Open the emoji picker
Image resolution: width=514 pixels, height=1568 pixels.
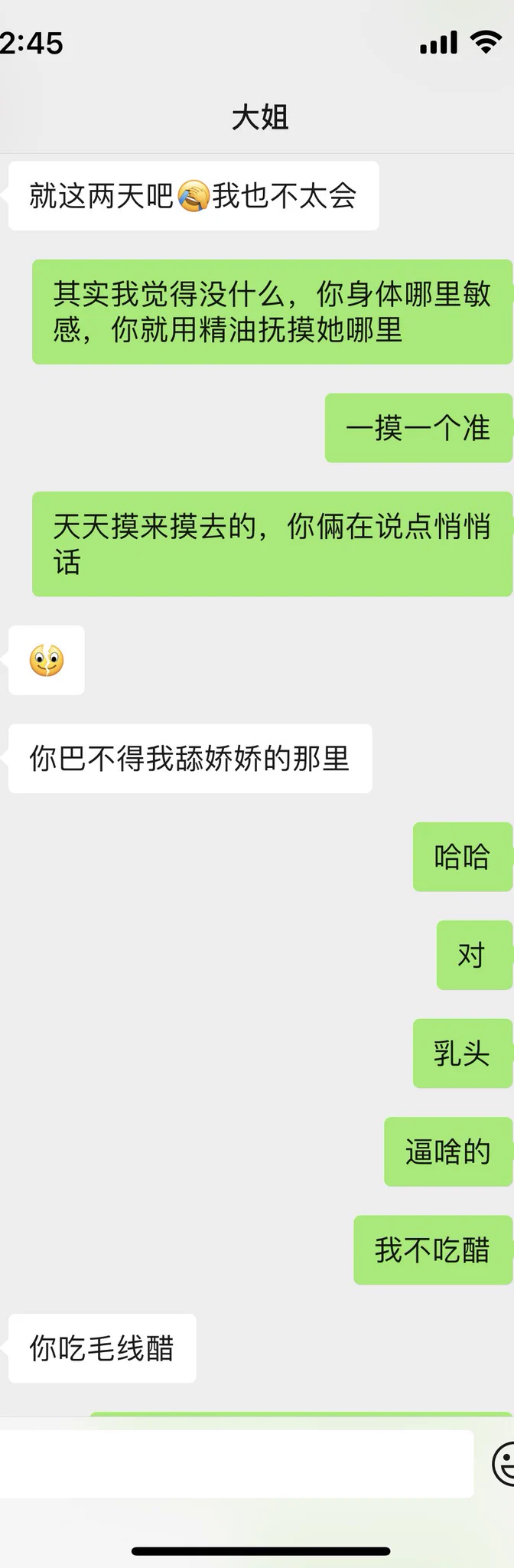pyautogui.click(x=505, y=1463)
